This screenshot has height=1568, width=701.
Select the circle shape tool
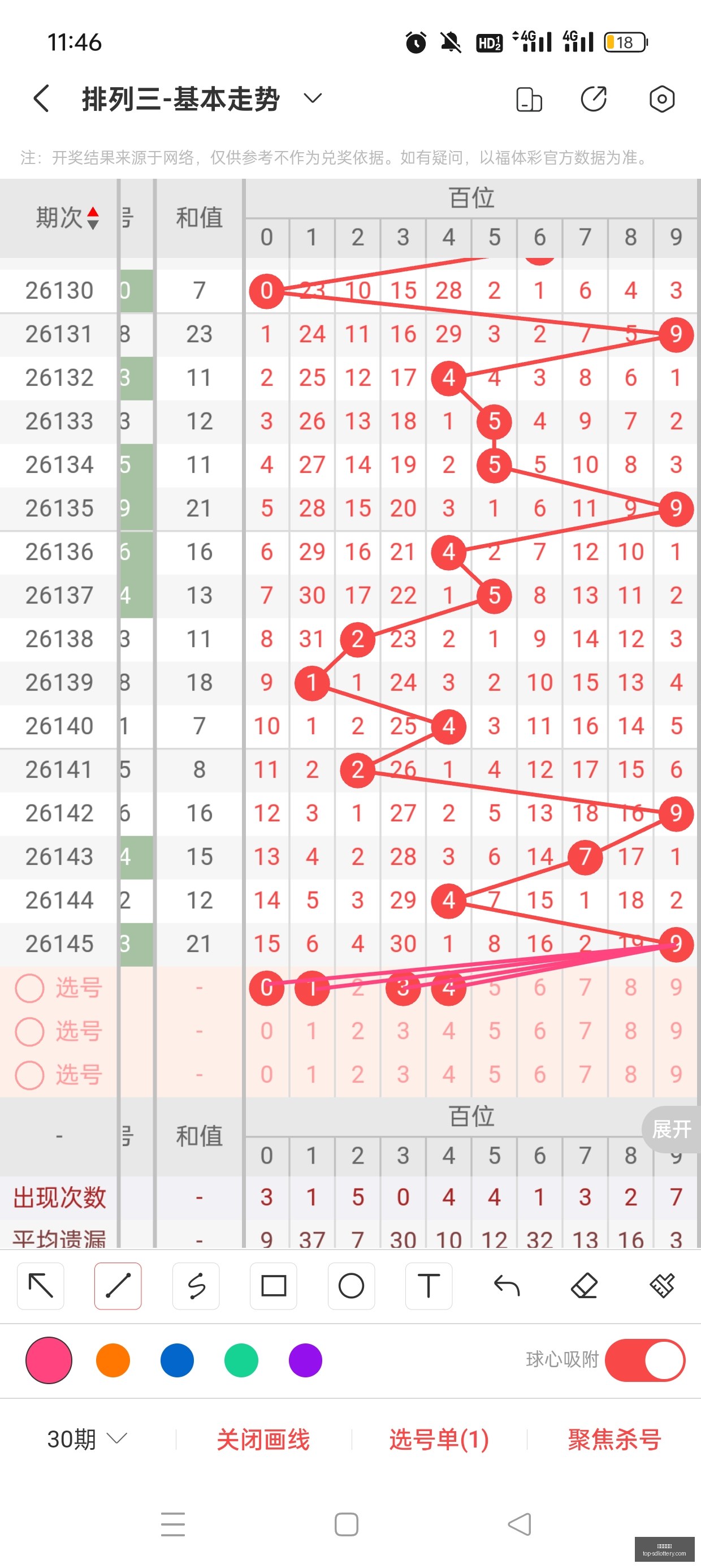pyautogui.click(x=351, y=1286)
